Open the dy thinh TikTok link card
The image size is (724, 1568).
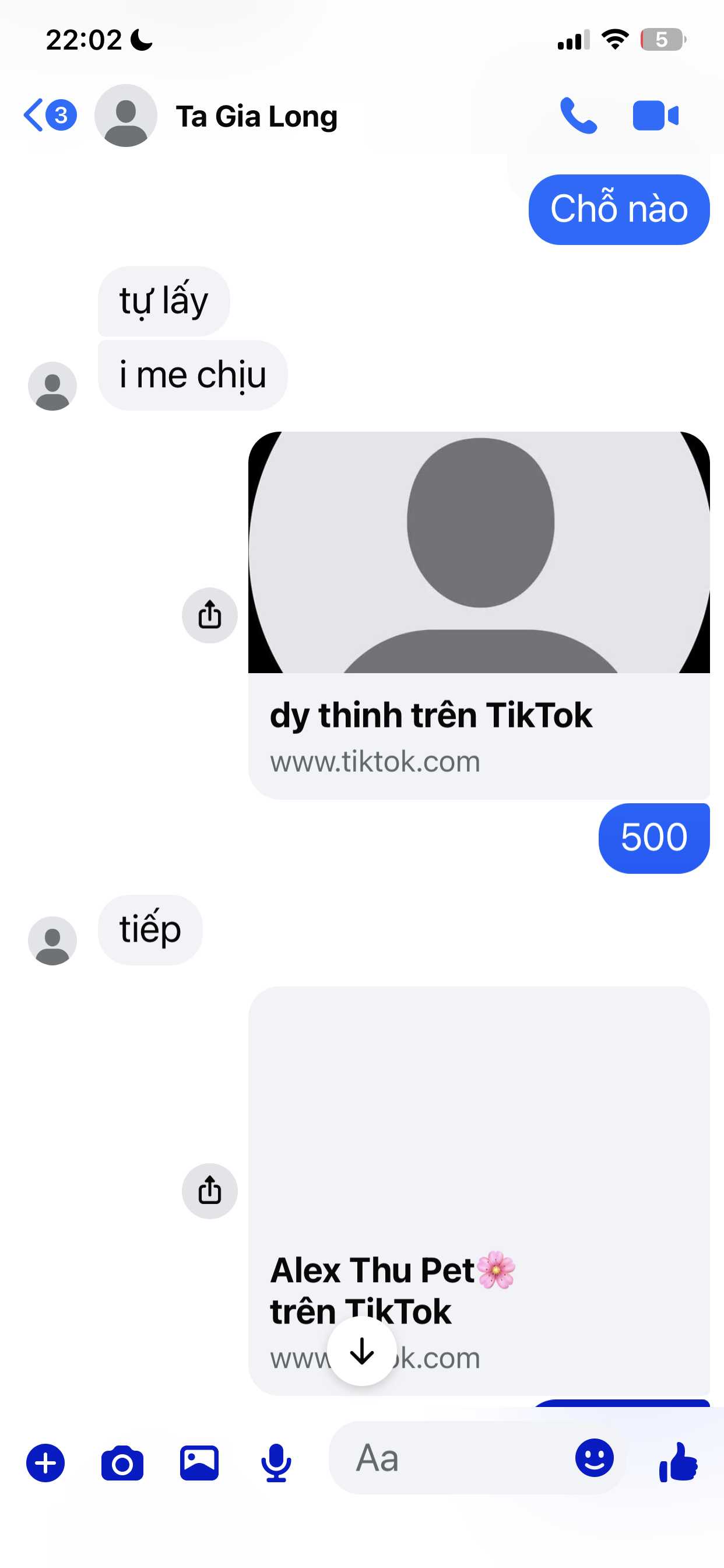478,615
